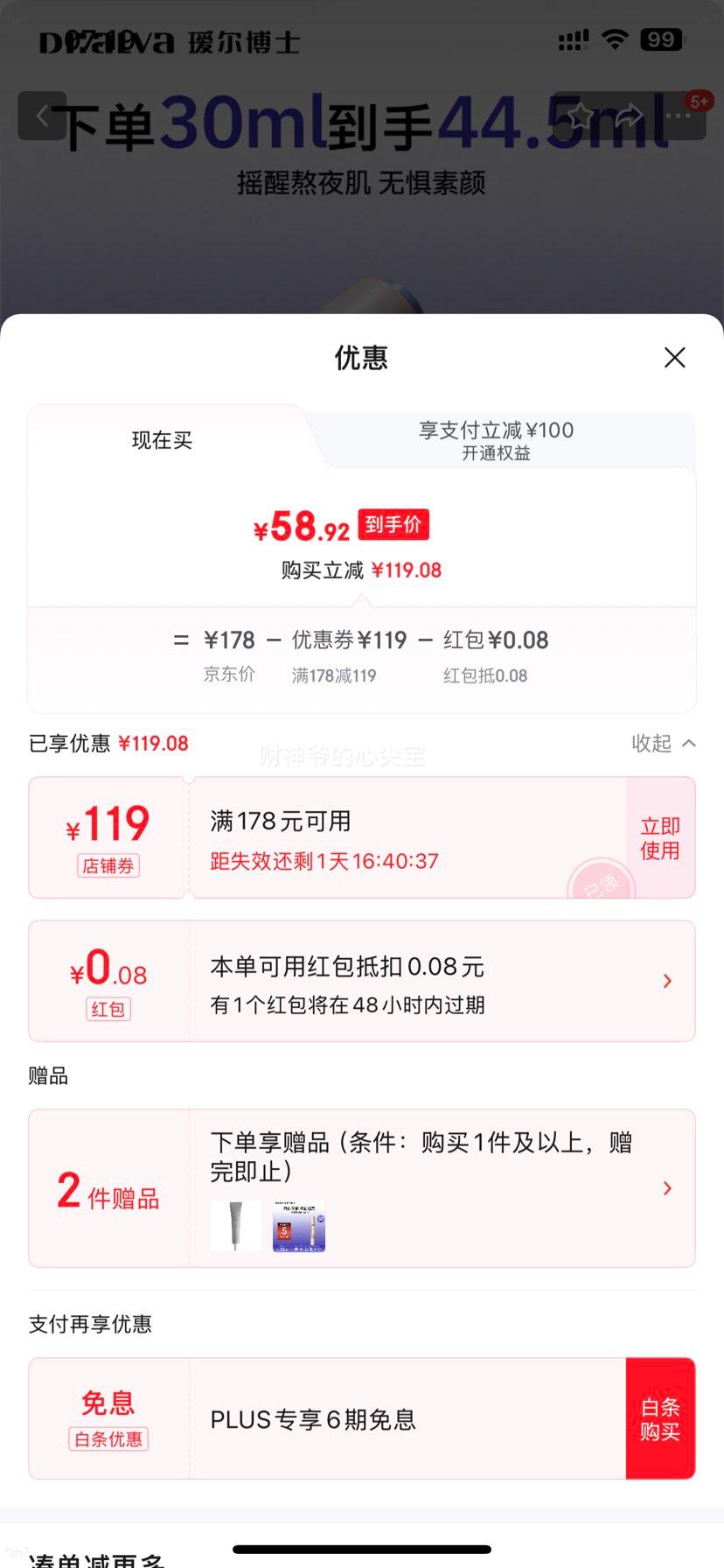
Task: Tap the red 到手价 price tag
Action: point(393,524)
